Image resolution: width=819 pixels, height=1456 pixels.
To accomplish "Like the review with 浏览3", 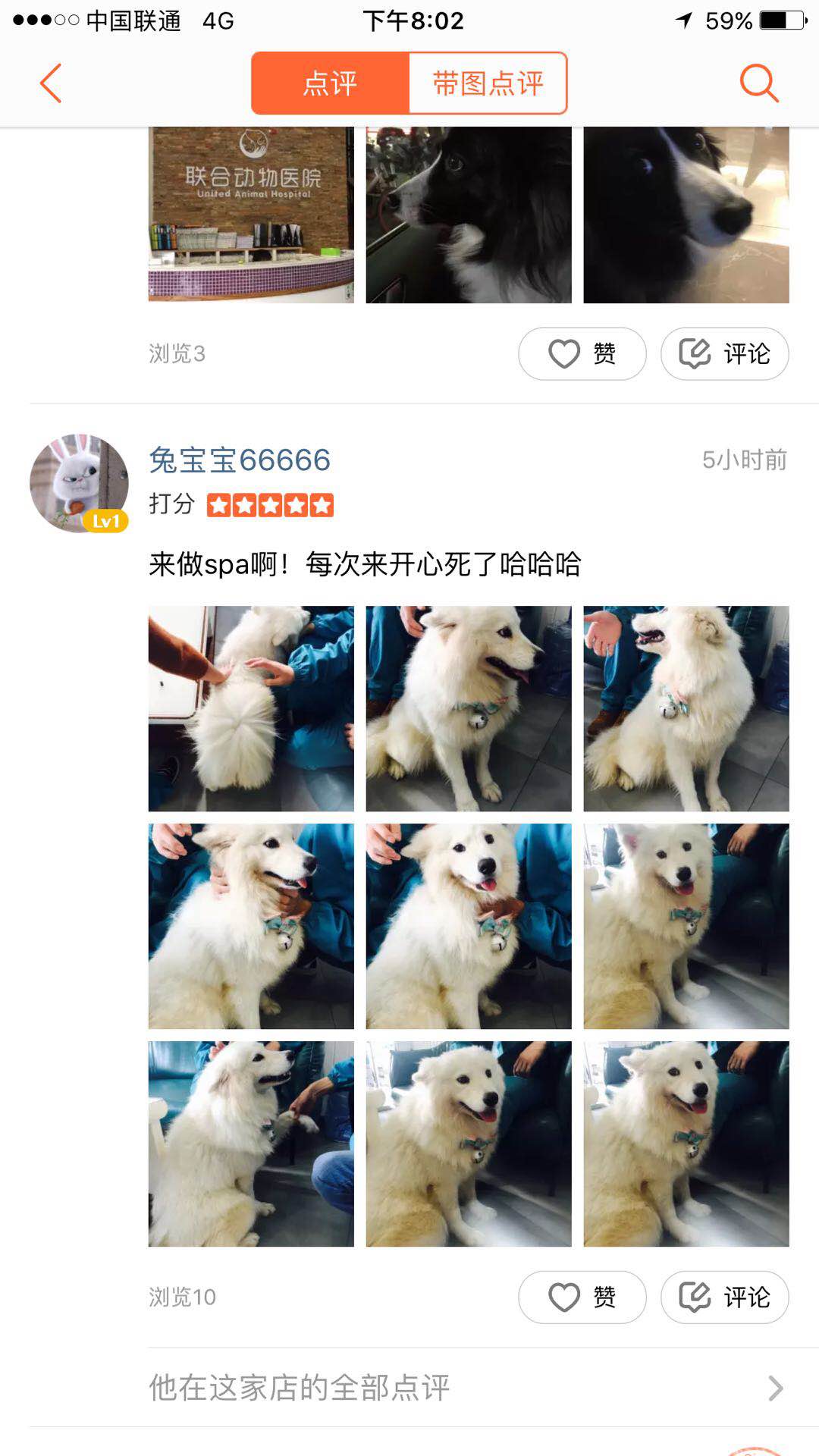I will (x=582, y=353).
